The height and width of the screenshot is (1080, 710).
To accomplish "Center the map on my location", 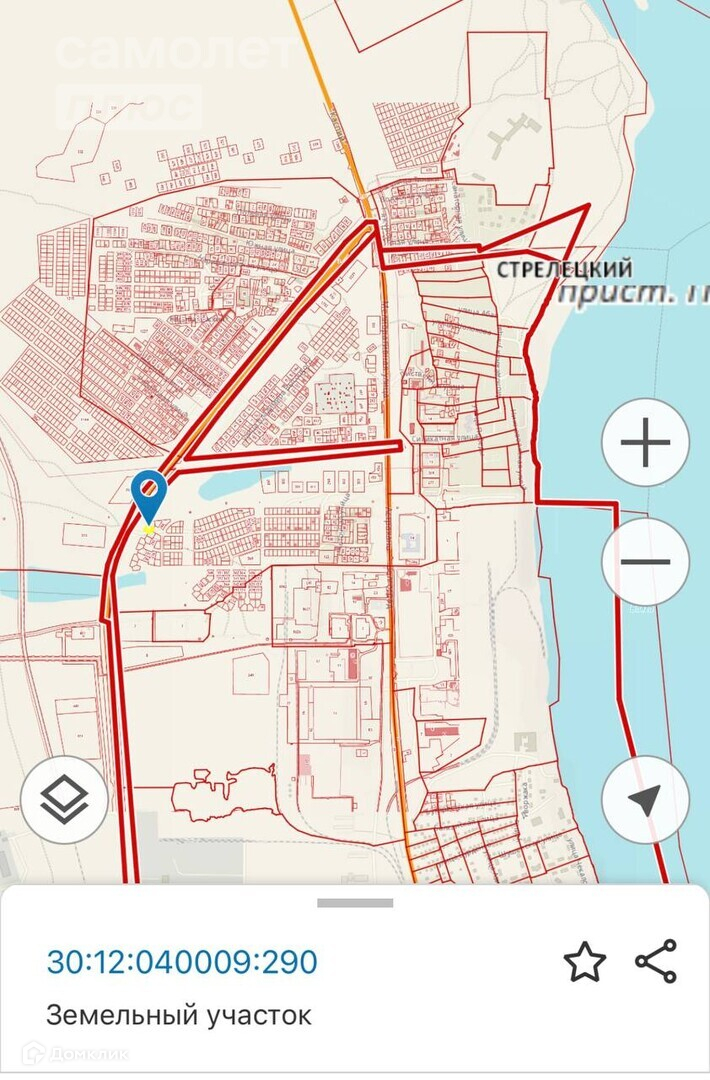I will 645,800.
